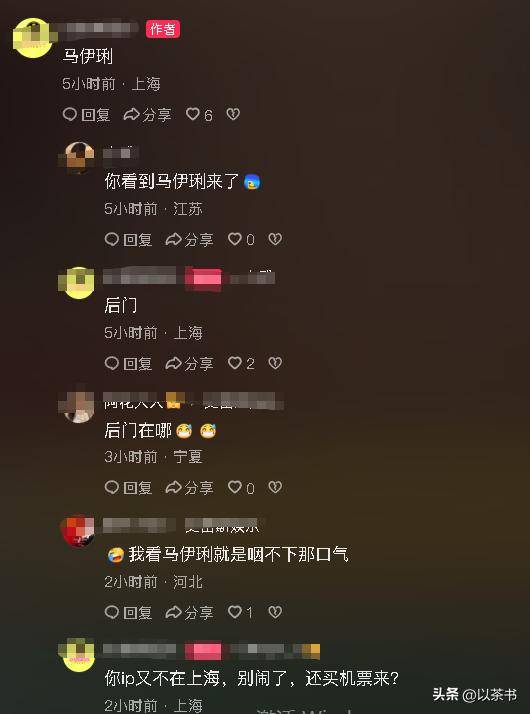This screenshot has height=714, width=530.
Task: Reply to the author's 马伊琍 comment
Action: [x=86, y=114]
